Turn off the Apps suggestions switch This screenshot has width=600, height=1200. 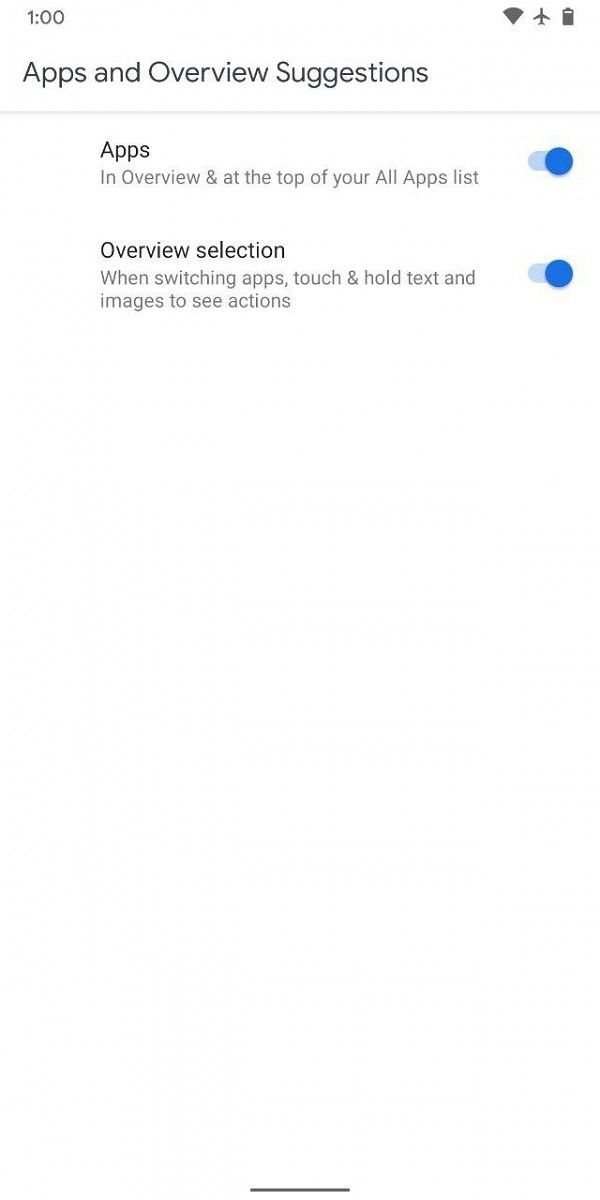click(551, 162)
